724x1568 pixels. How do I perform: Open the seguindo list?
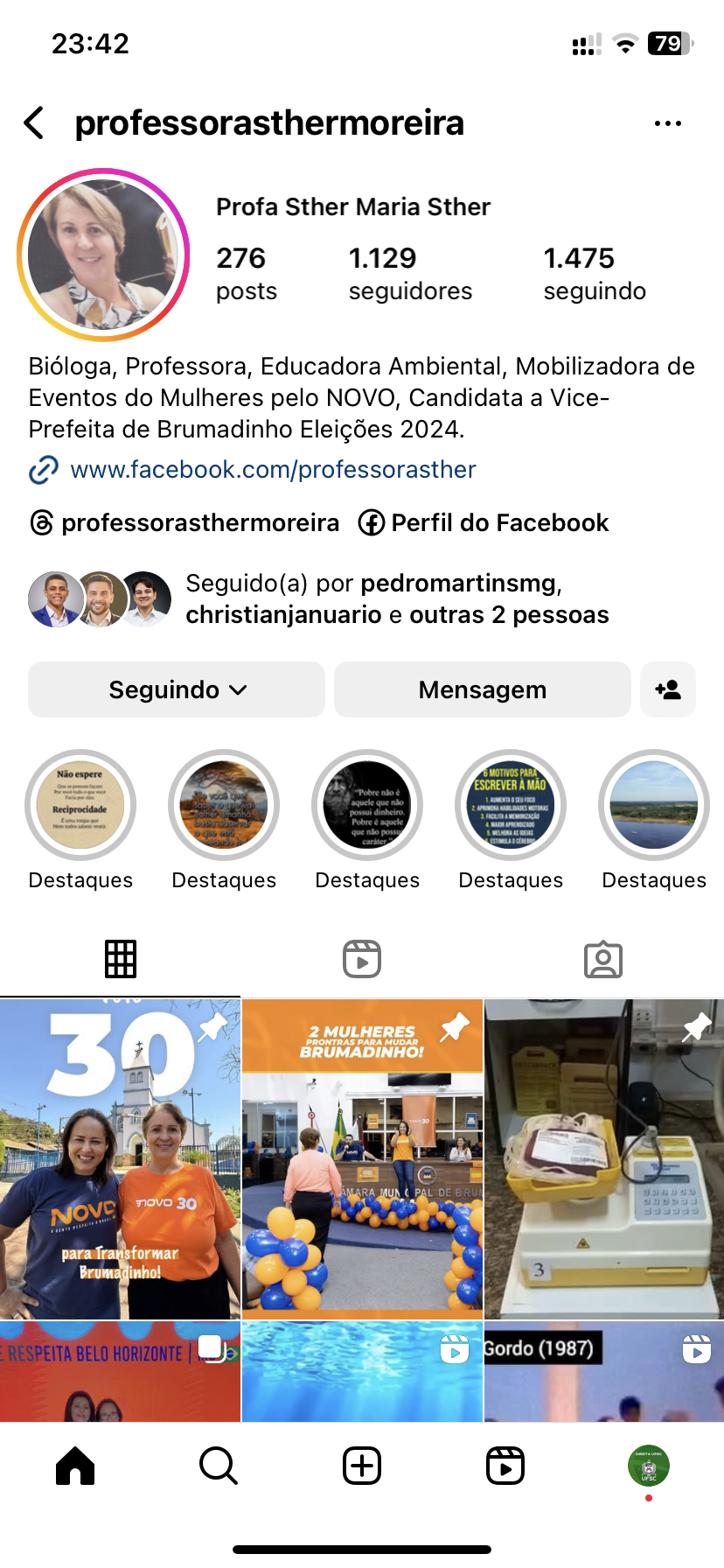pyautogui.click(x=594, y=274)
